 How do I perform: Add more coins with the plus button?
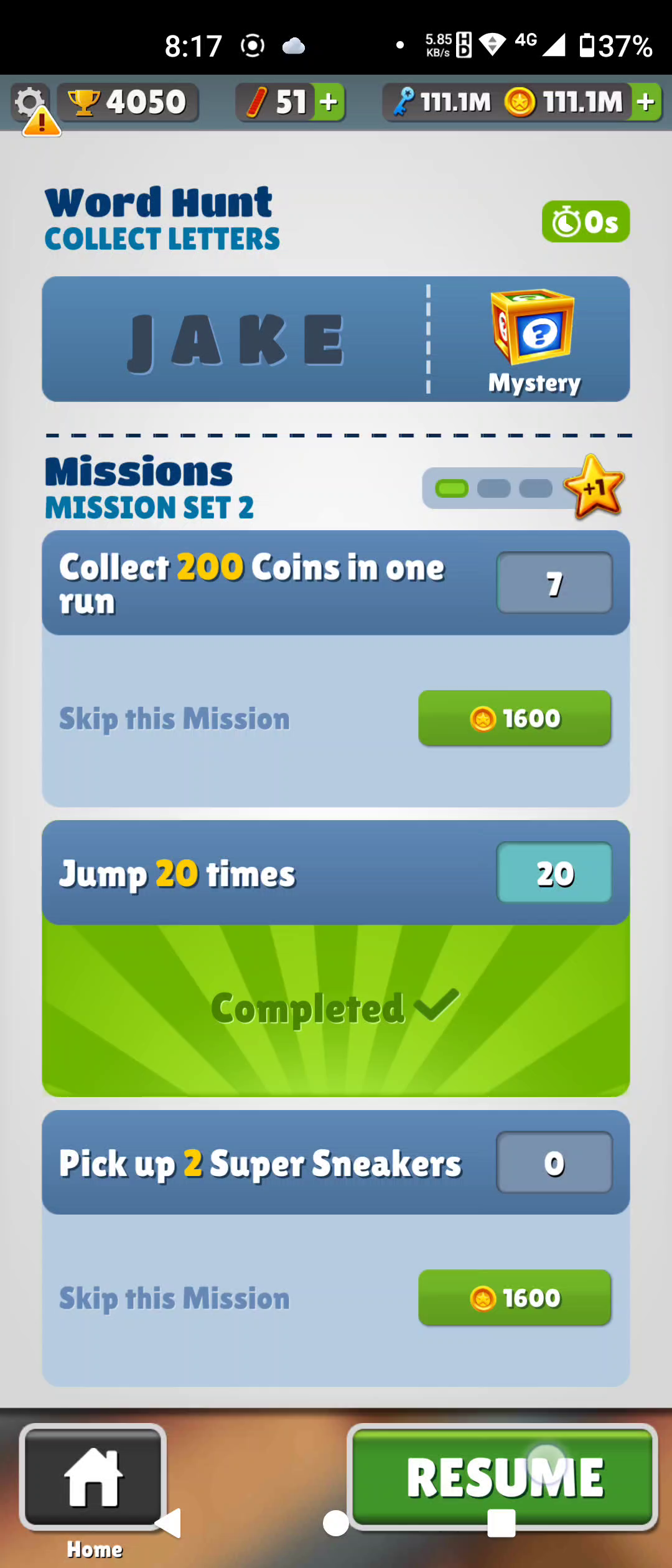pos(646,102)
